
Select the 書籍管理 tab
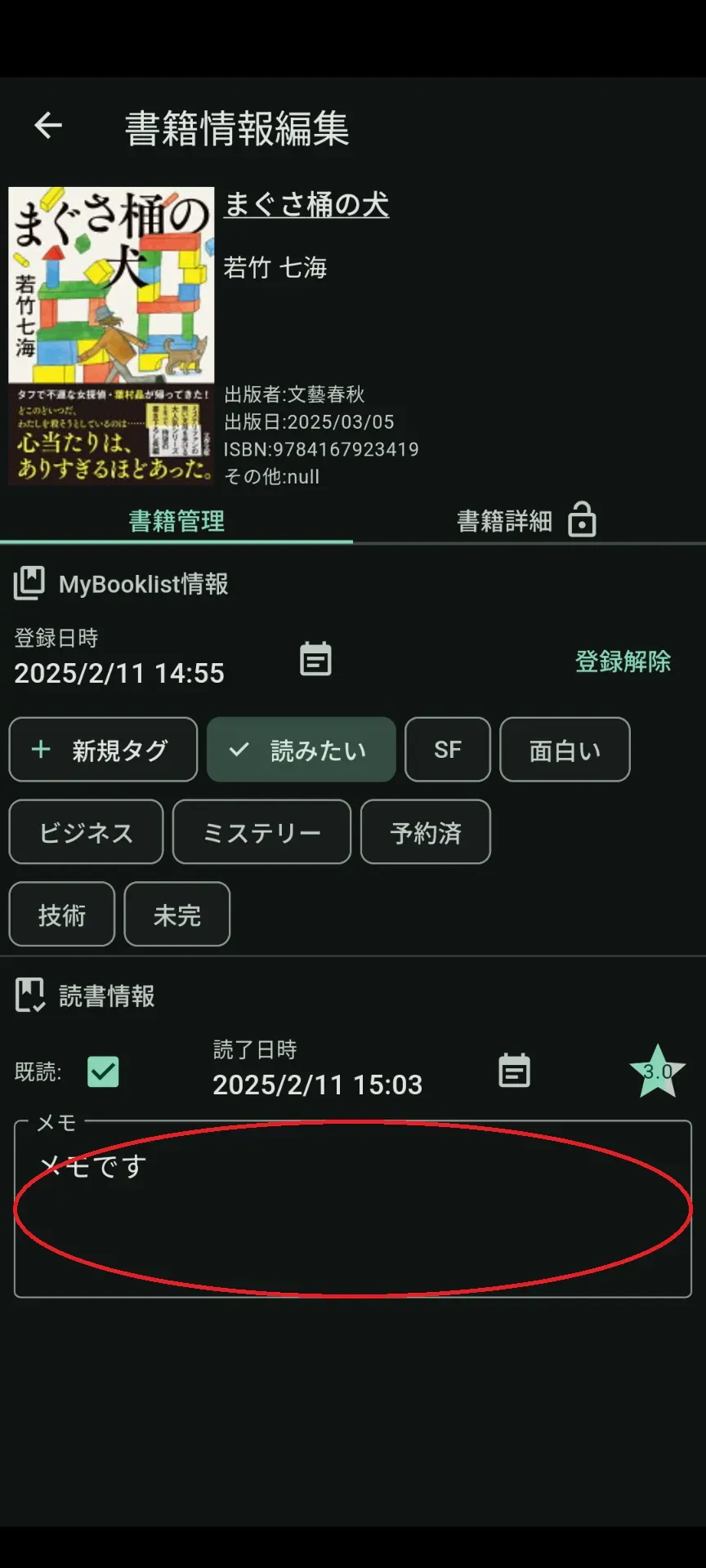point(176,521)
